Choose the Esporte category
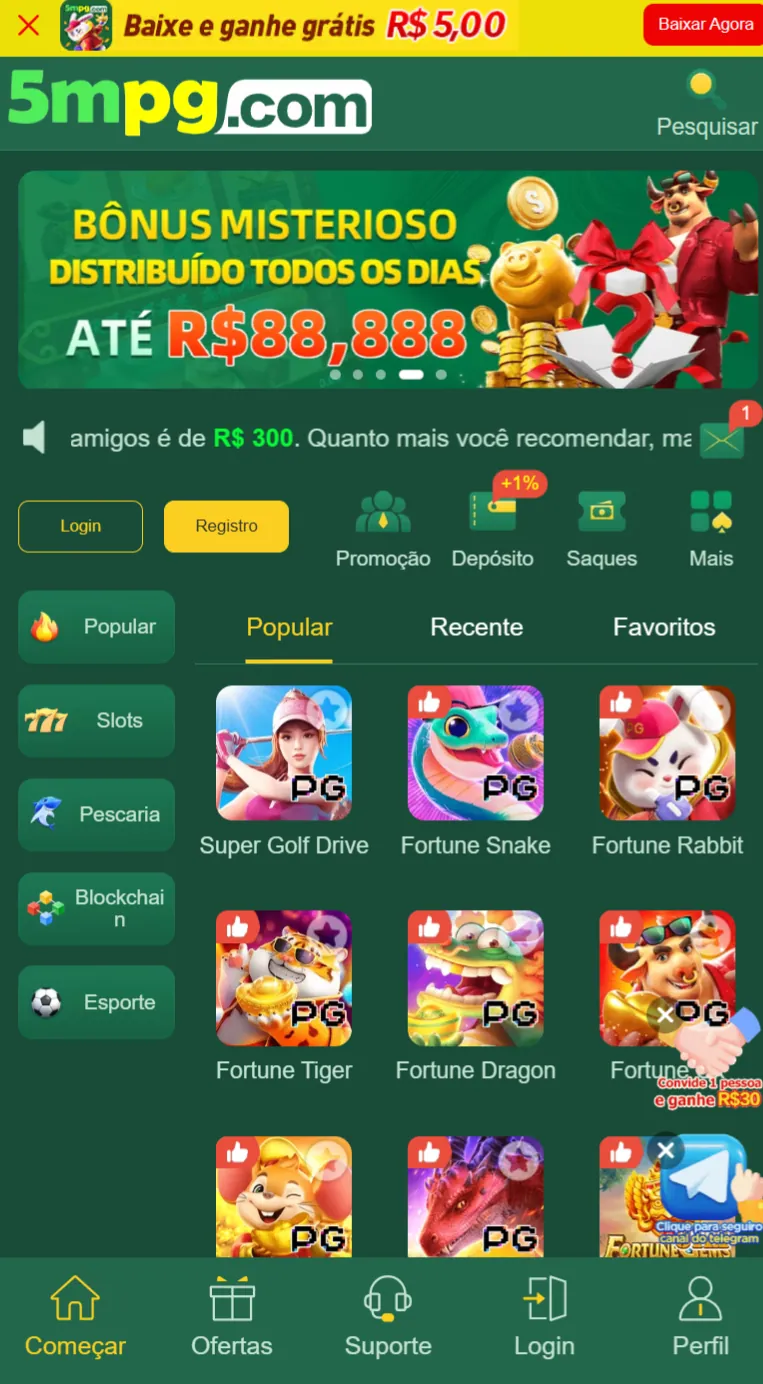 [x=96, y=1002]
